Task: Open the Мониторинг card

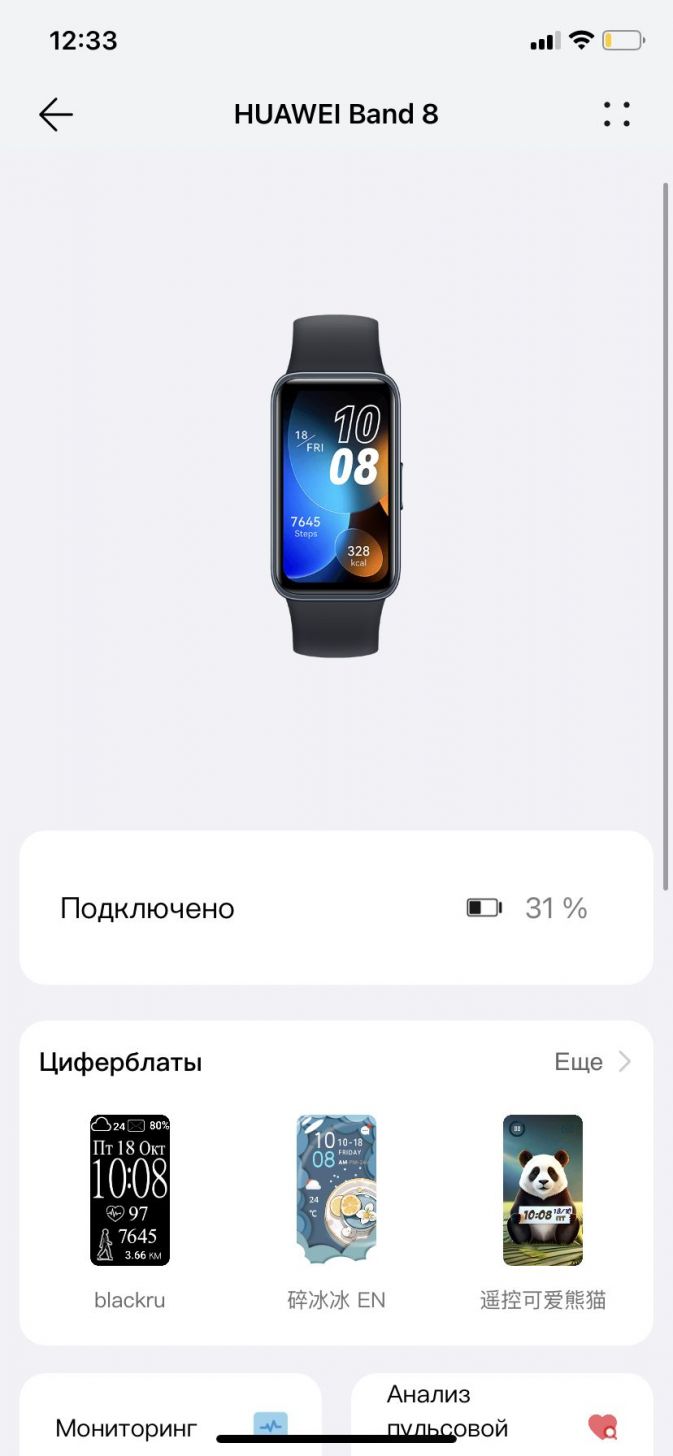Action: click(x=171, y=1414)
